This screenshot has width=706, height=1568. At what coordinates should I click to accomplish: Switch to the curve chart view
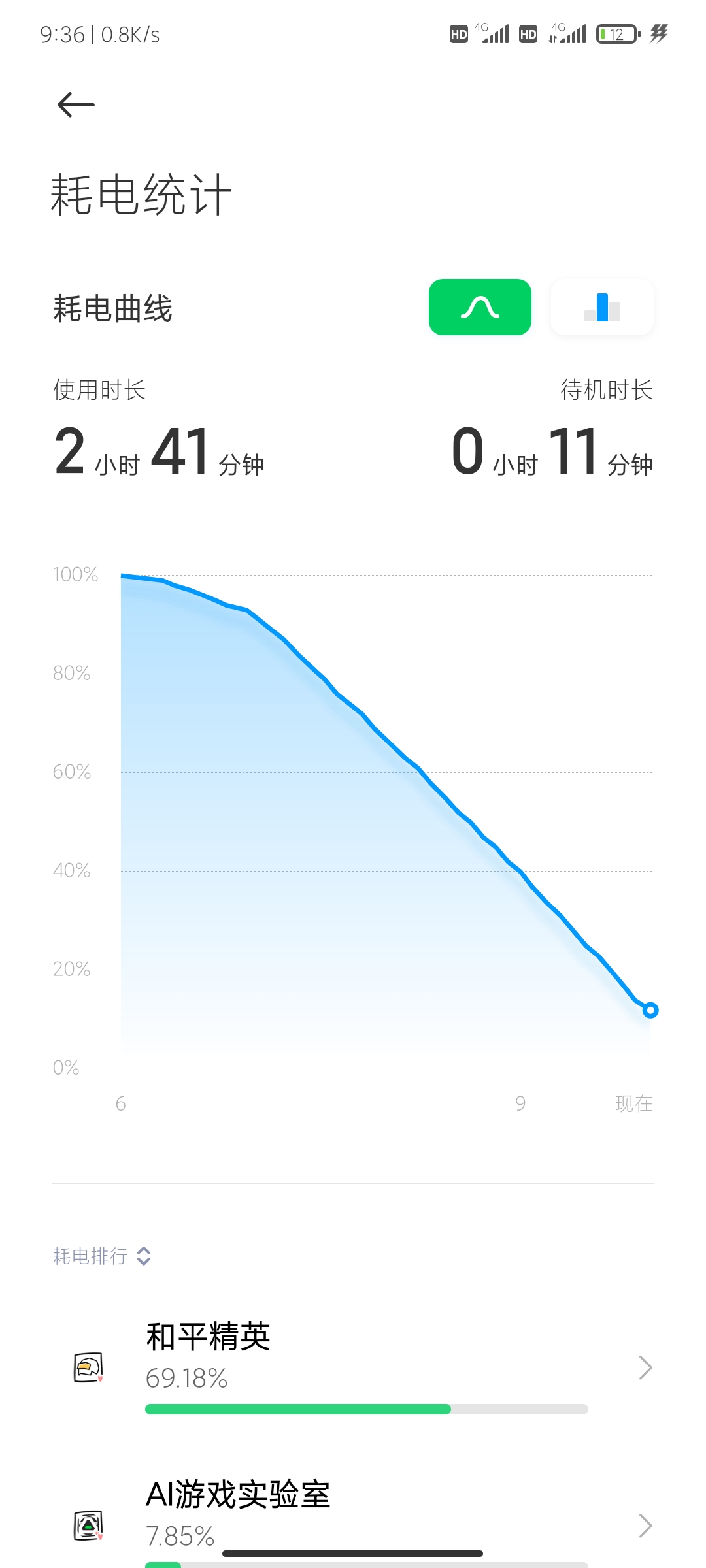pos(480,307)
